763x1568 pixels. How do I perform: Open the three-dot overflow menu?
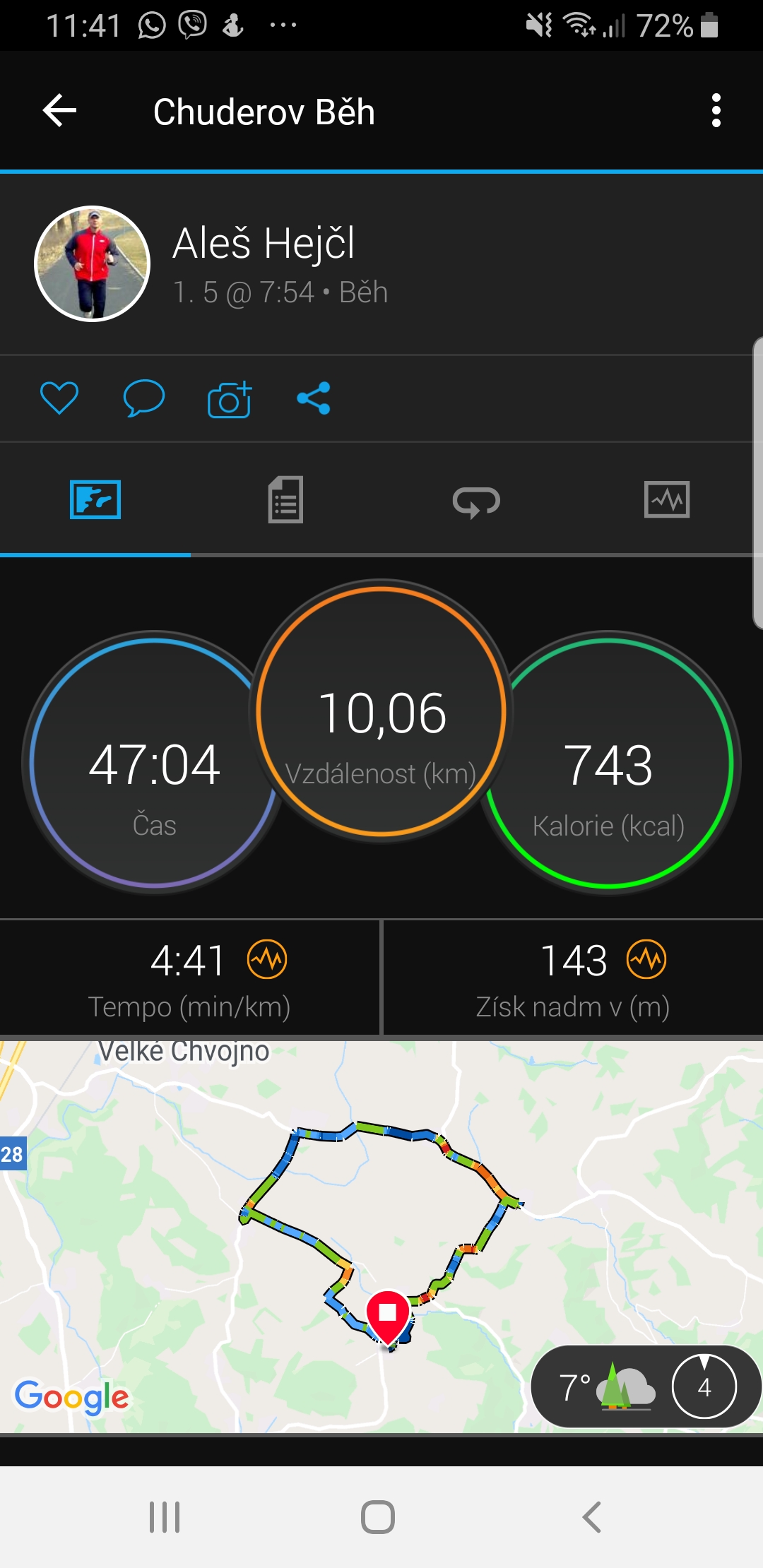pos(716,111)
